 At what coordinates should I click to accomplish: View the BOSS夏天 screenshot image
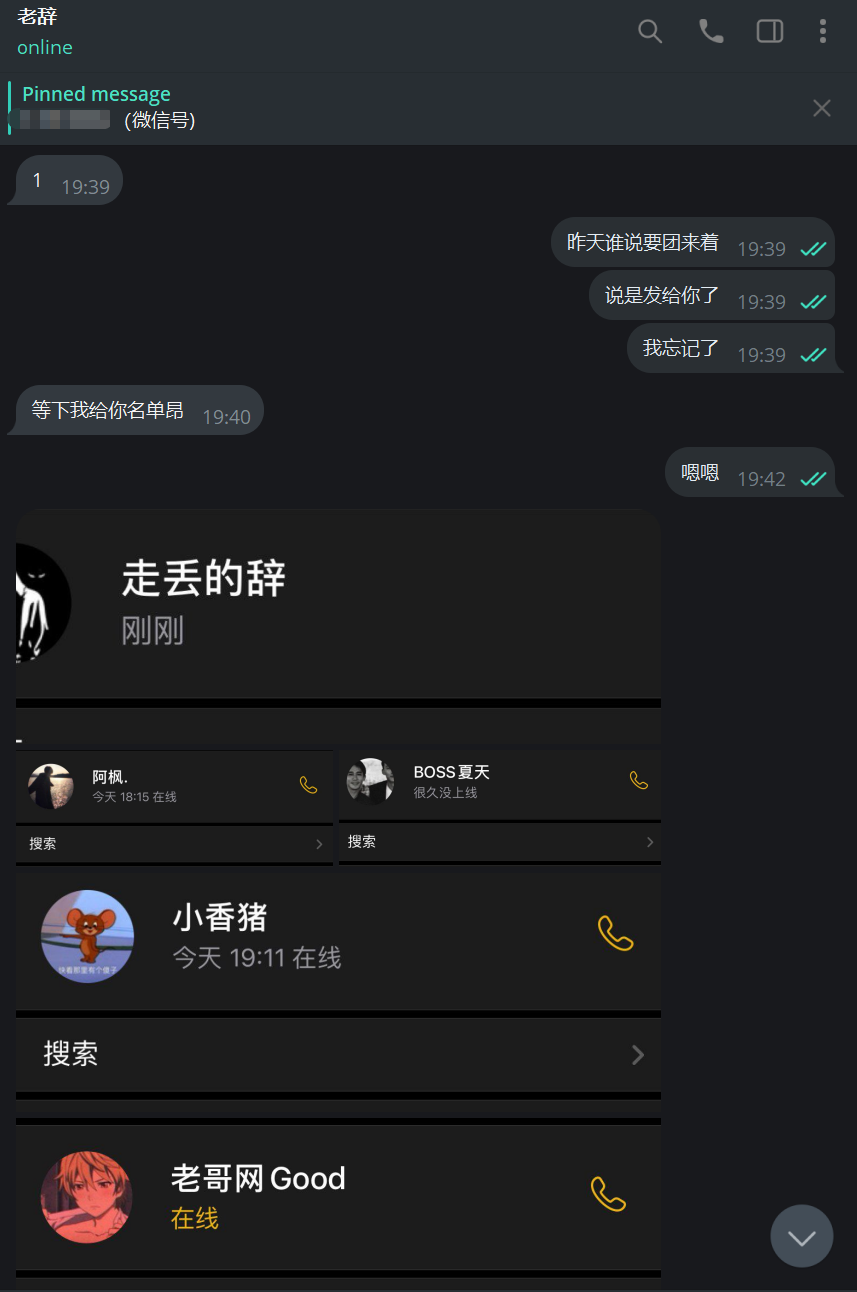(x=500, y=806)
